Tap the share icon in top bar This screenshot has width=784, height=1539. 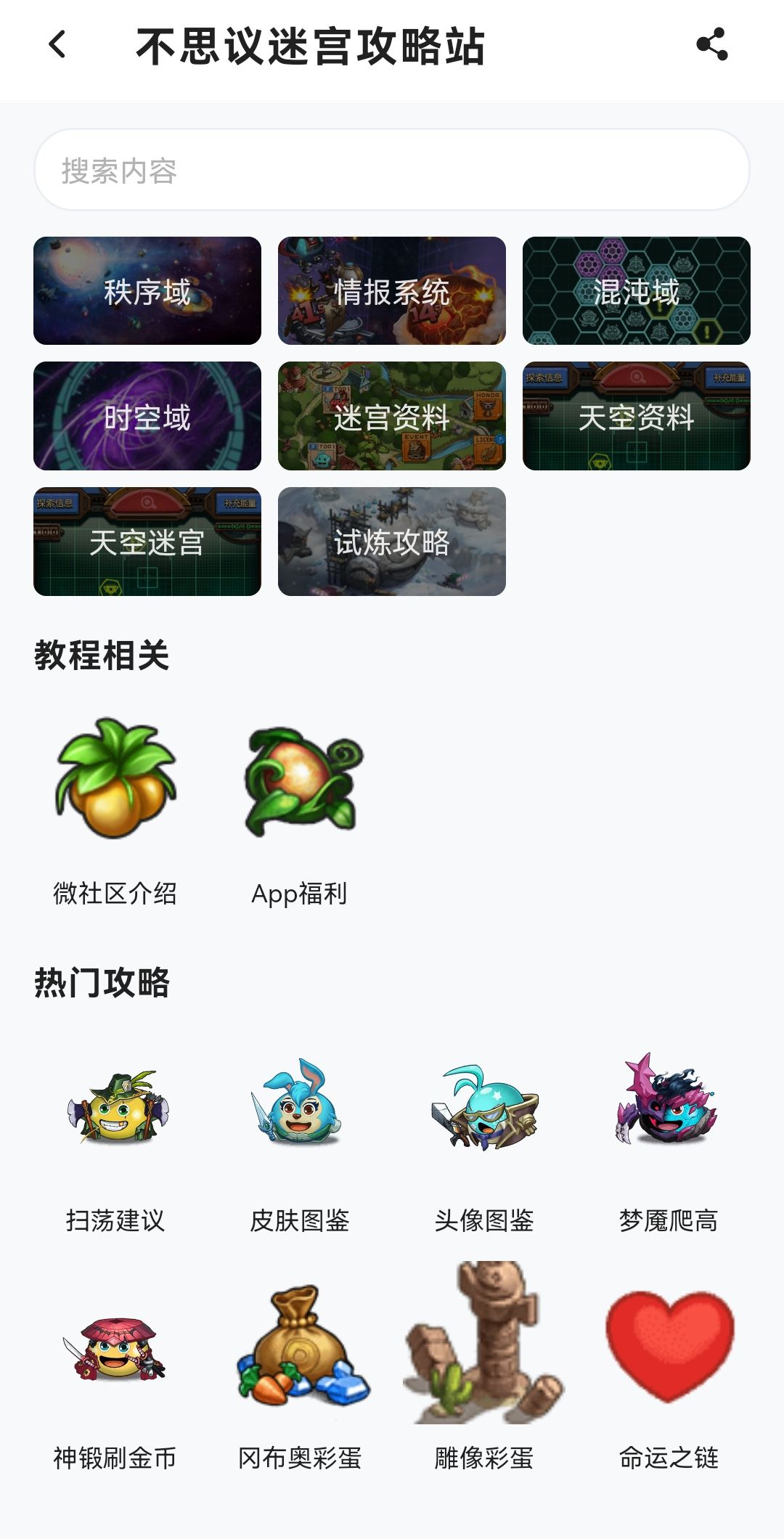coord(712,46)
